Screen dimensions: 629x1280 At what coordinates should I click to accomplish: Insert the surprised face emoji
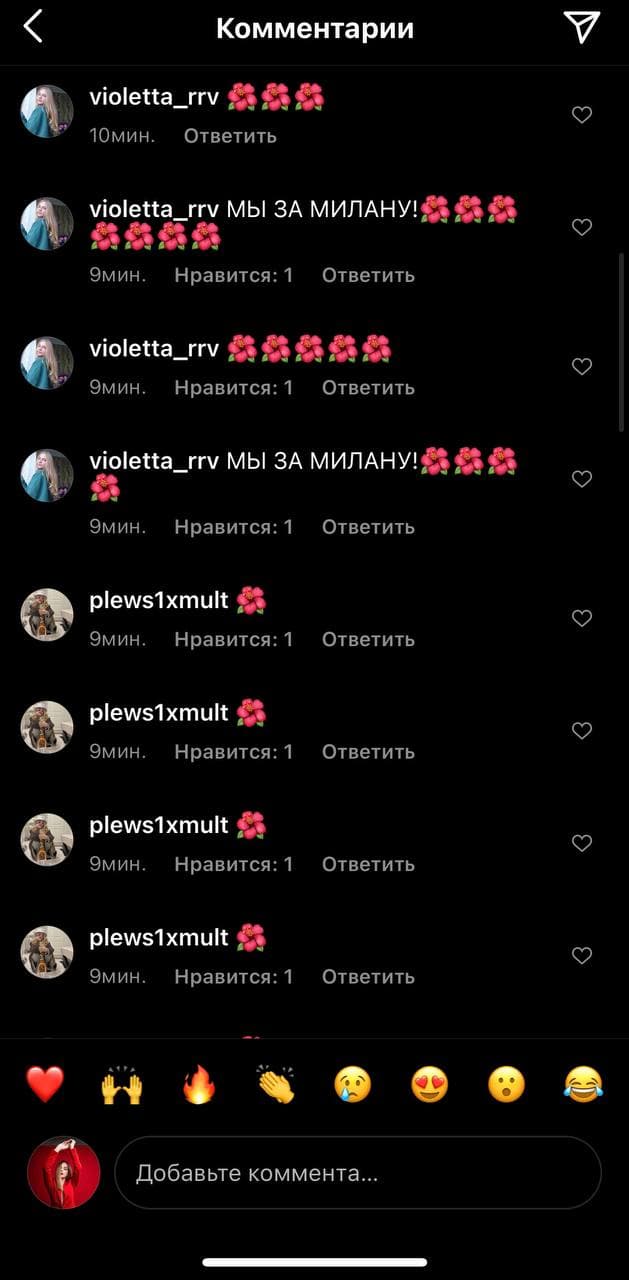(x=507, y=1084)
